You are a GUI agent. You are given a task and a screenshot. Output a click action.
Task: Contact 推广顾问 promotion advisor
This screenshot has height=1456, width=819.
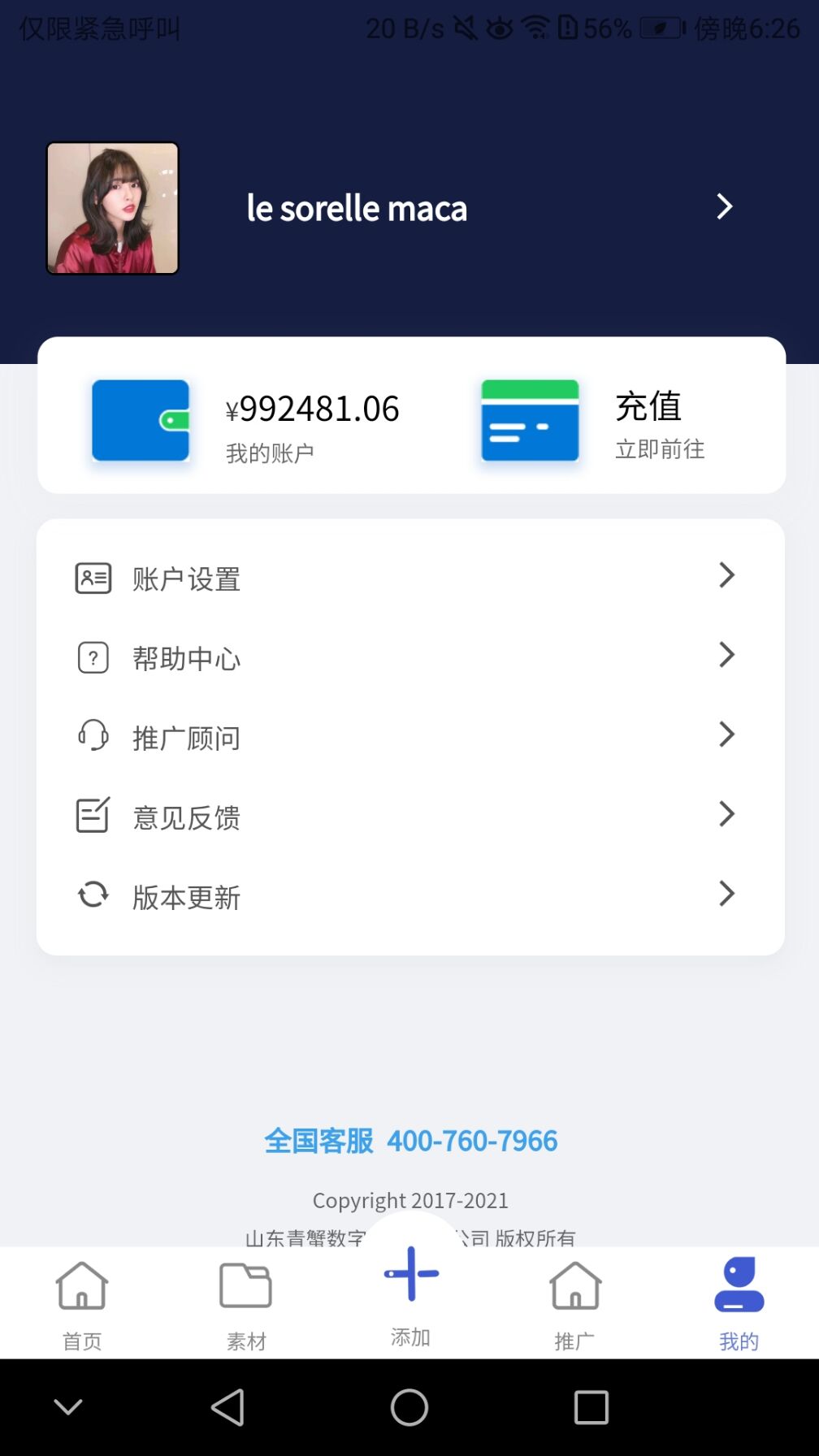(x=406, y=737)
